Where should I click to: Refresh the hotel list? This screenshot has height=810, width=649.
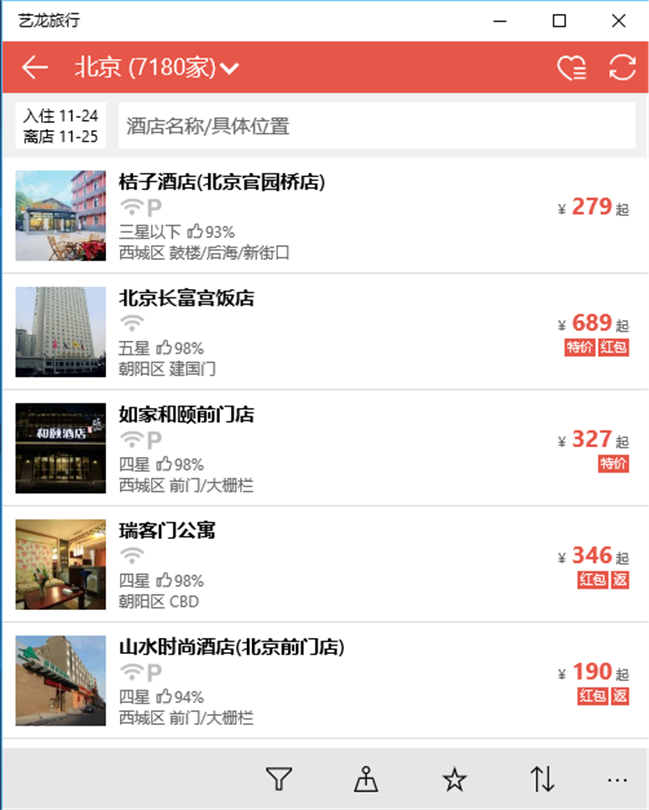[x=622, y=68]
